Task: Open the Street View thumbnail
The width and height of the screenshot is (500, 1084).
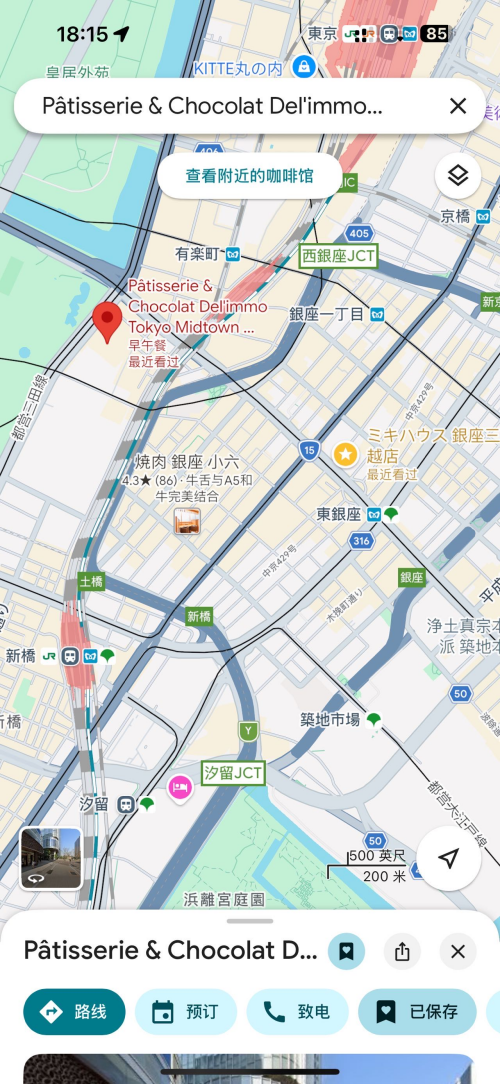Action: click(x=51, y=858)
